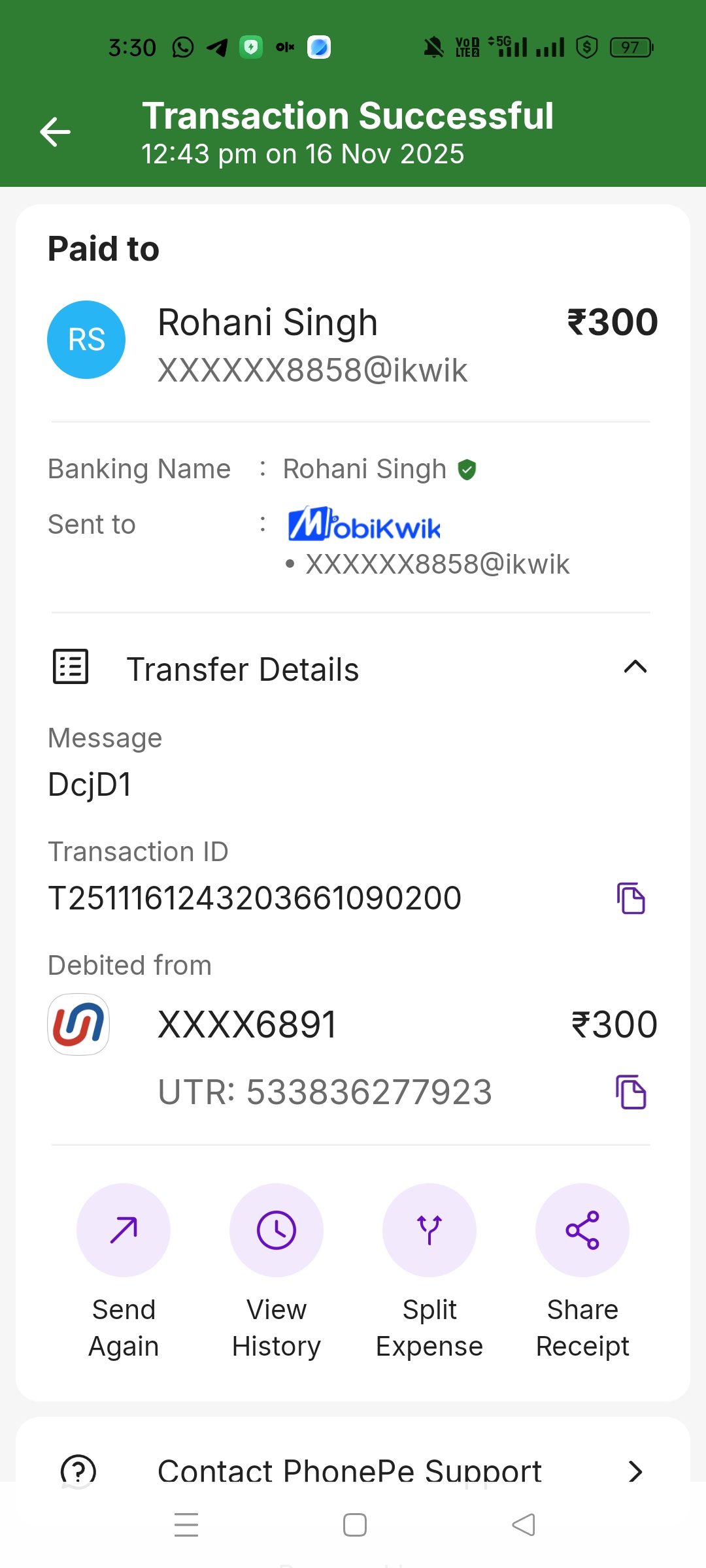Tap Send Again
Image resolution: width=706 pixels, height=1568 pixels.
pyautogui.click(x=124, y=1230)
